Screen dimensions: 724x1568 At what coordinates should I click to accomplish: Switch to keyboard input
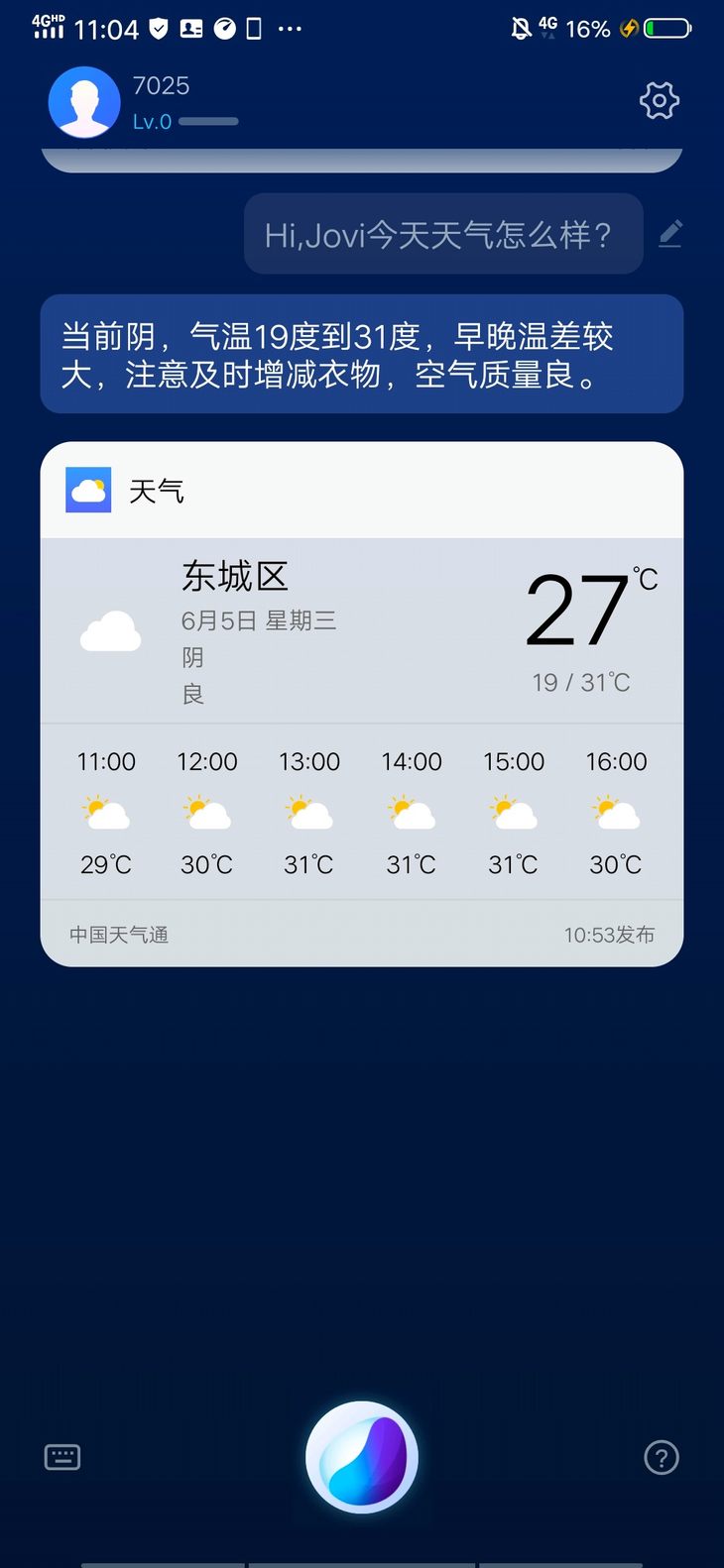click(62, 1457)
